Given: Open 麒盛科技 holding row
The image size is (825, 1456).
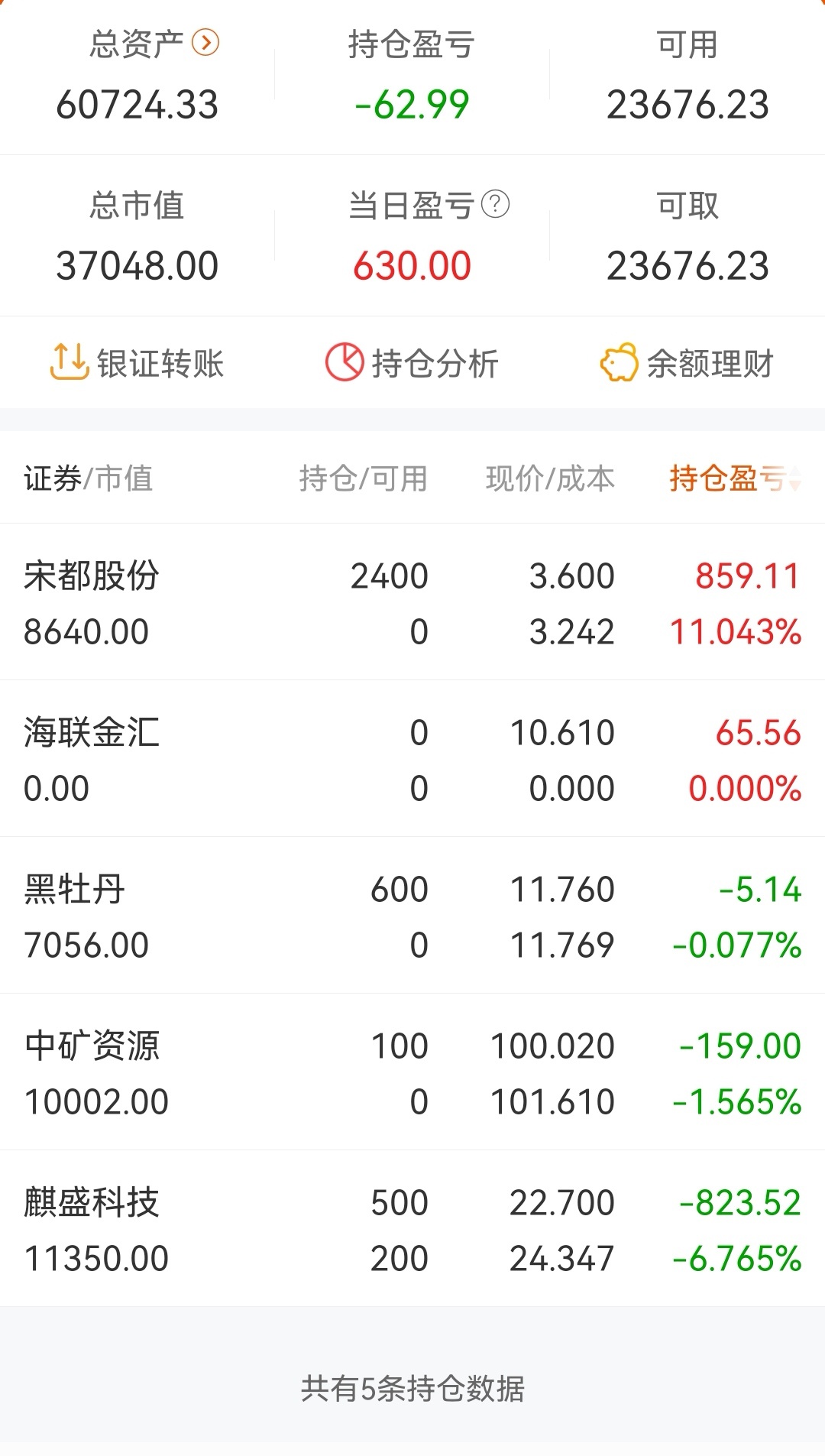Looking at the screenshot, I should 412,1230.
